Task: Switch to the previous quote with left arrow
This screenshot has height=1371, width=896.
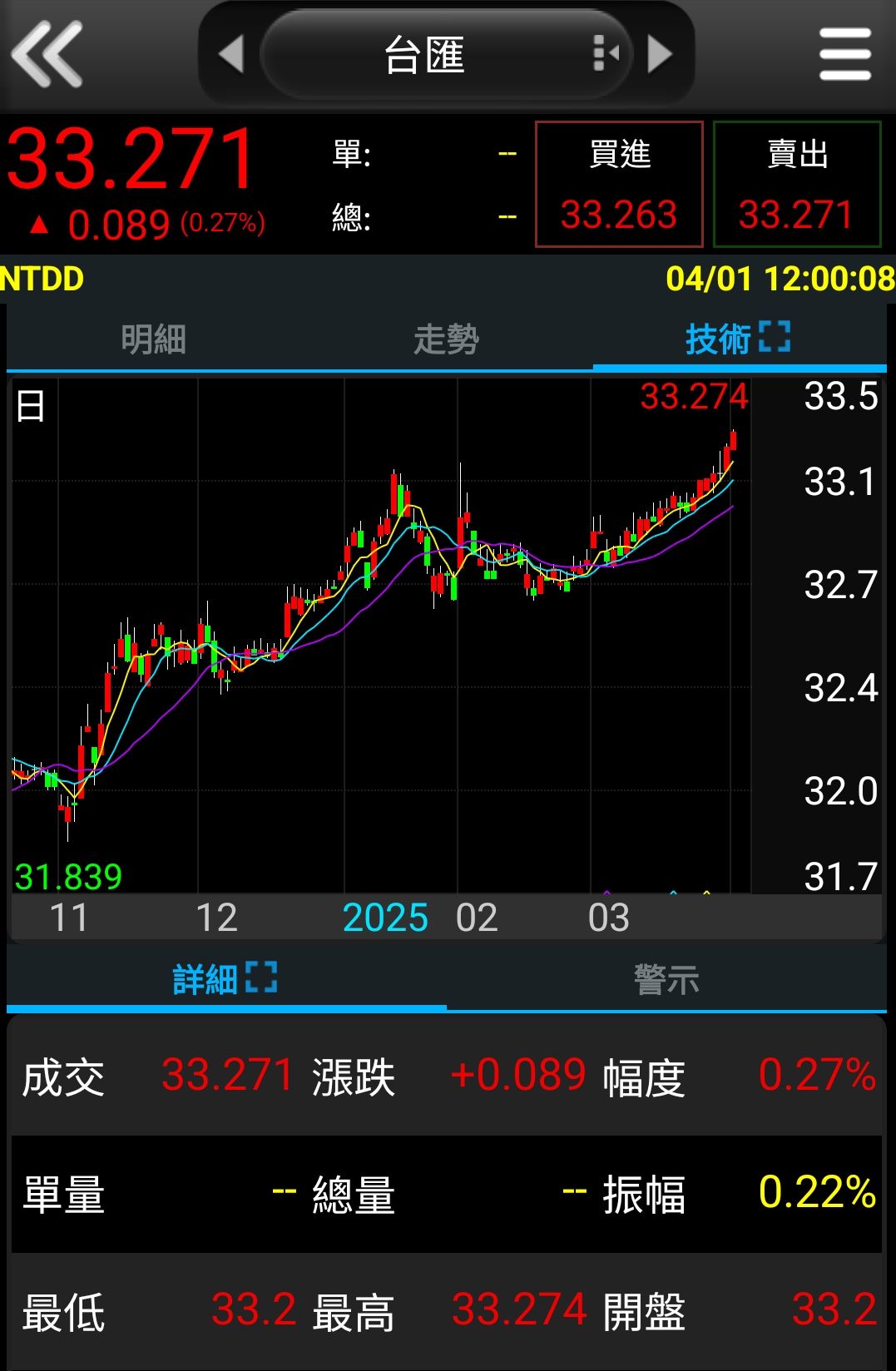Action: click(x=230, y=55)
